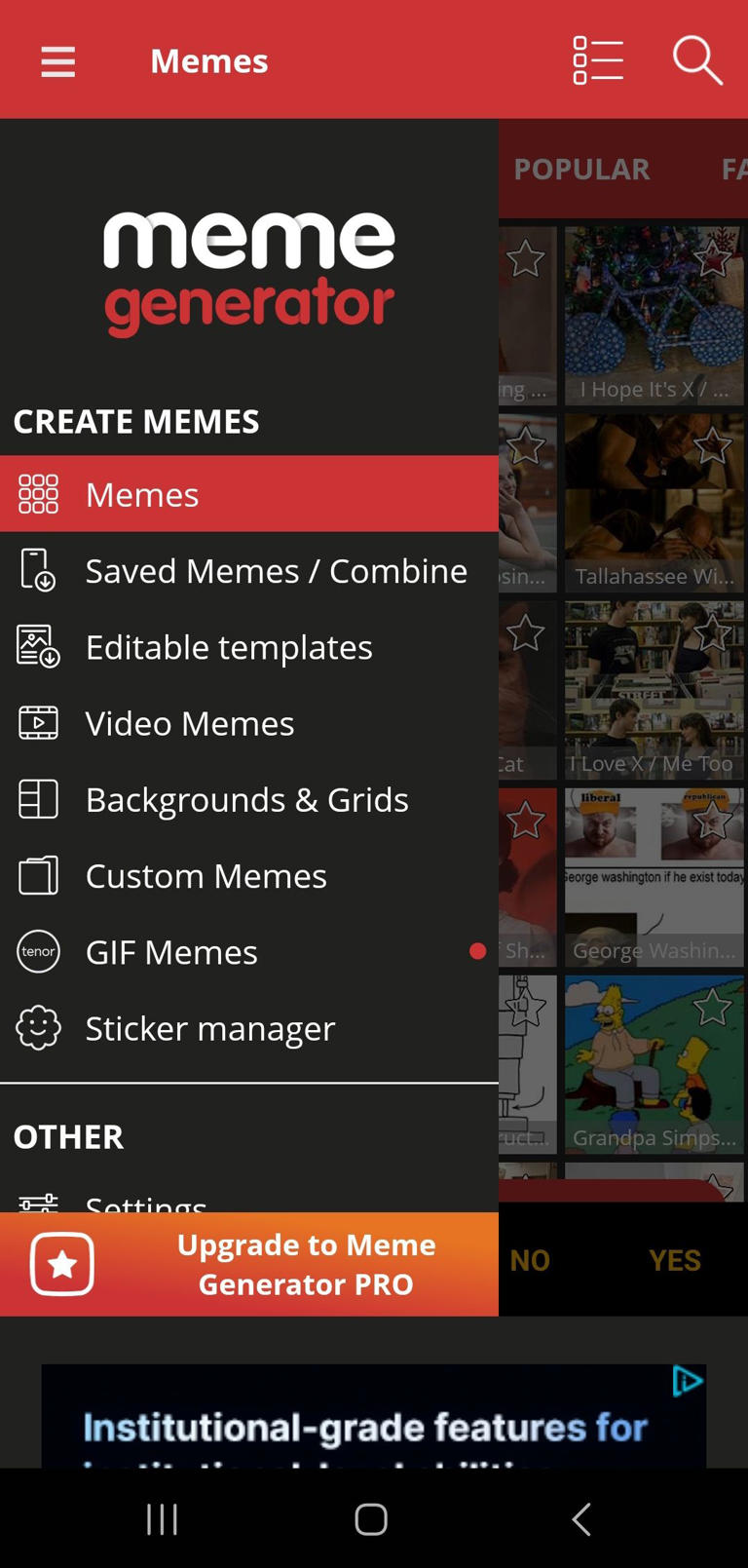Open the Sticker manager

point(209,1028)
